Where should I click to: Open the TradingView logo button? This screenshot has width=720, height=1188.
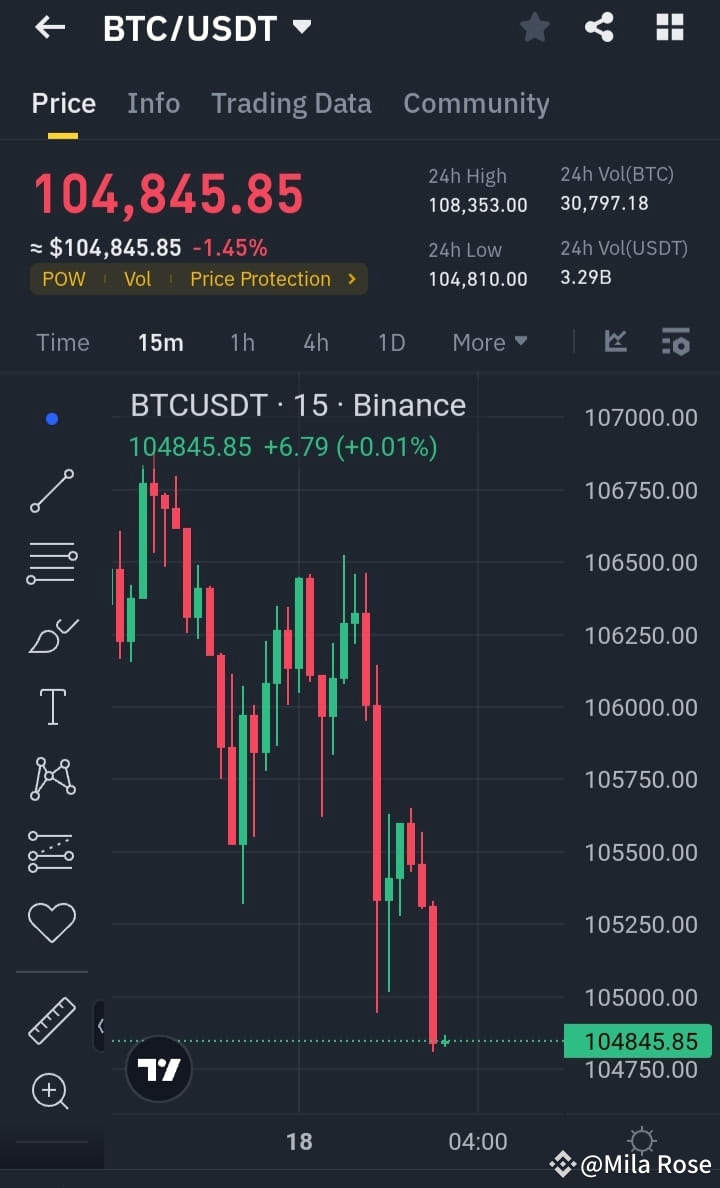click(158, 1068)
